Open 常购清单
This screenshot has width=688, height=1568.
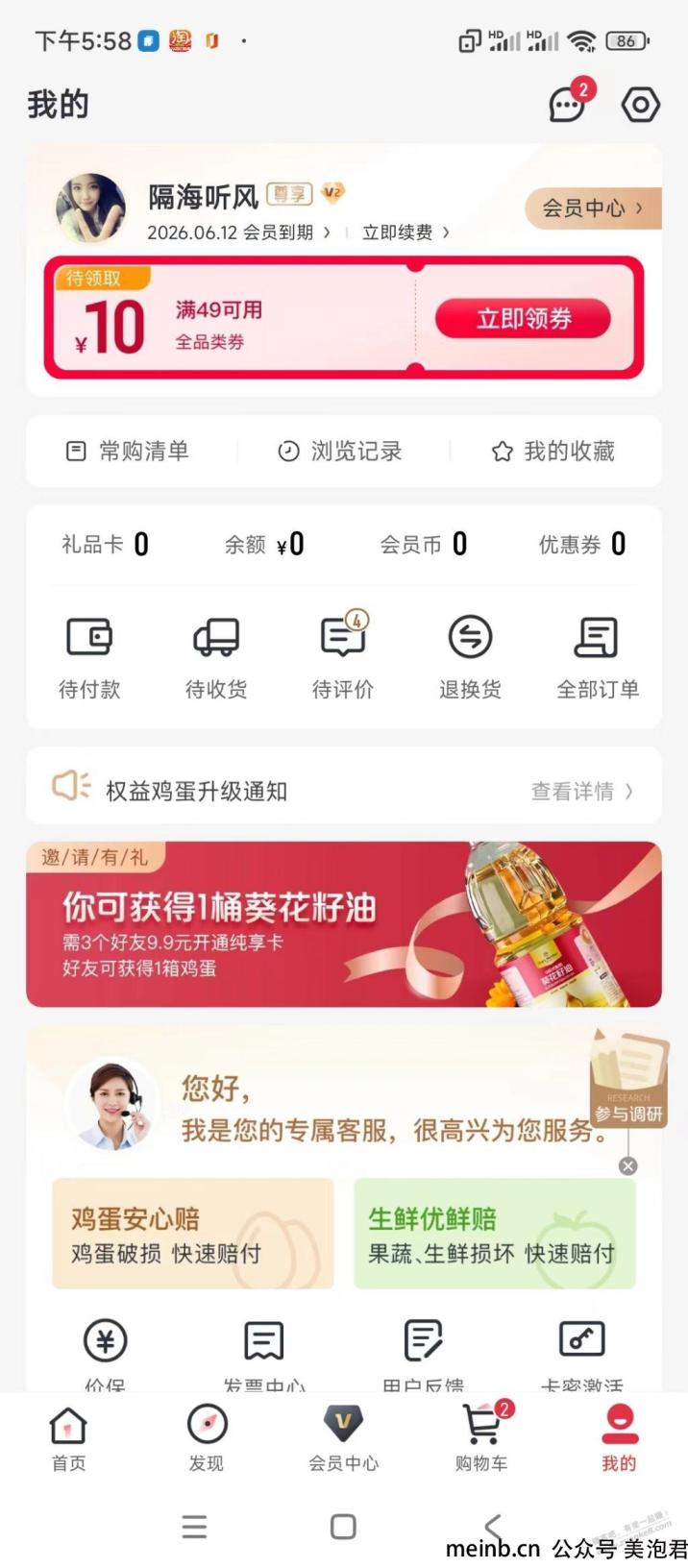coord(127,451)
